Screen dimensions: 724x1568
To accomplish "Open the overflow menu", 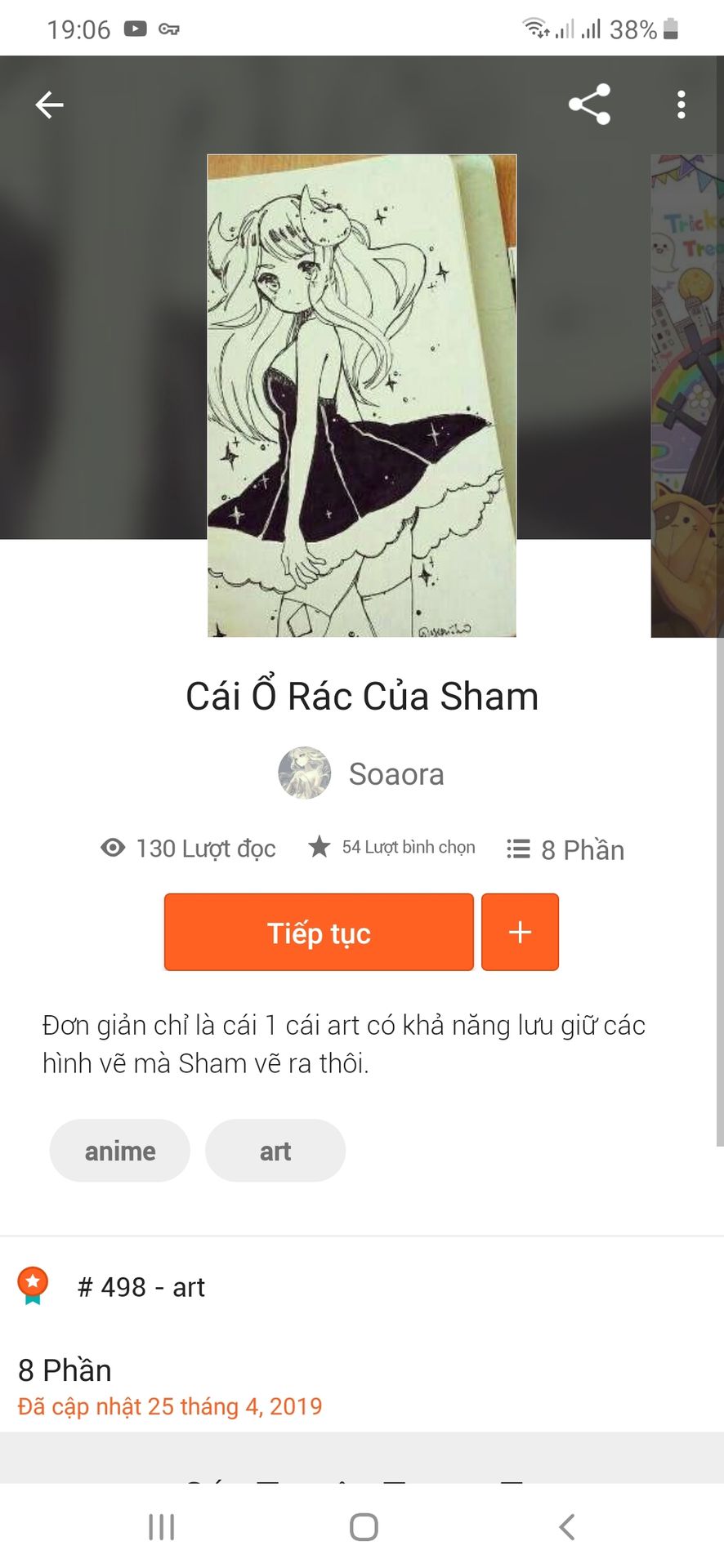I will [681, 105].
